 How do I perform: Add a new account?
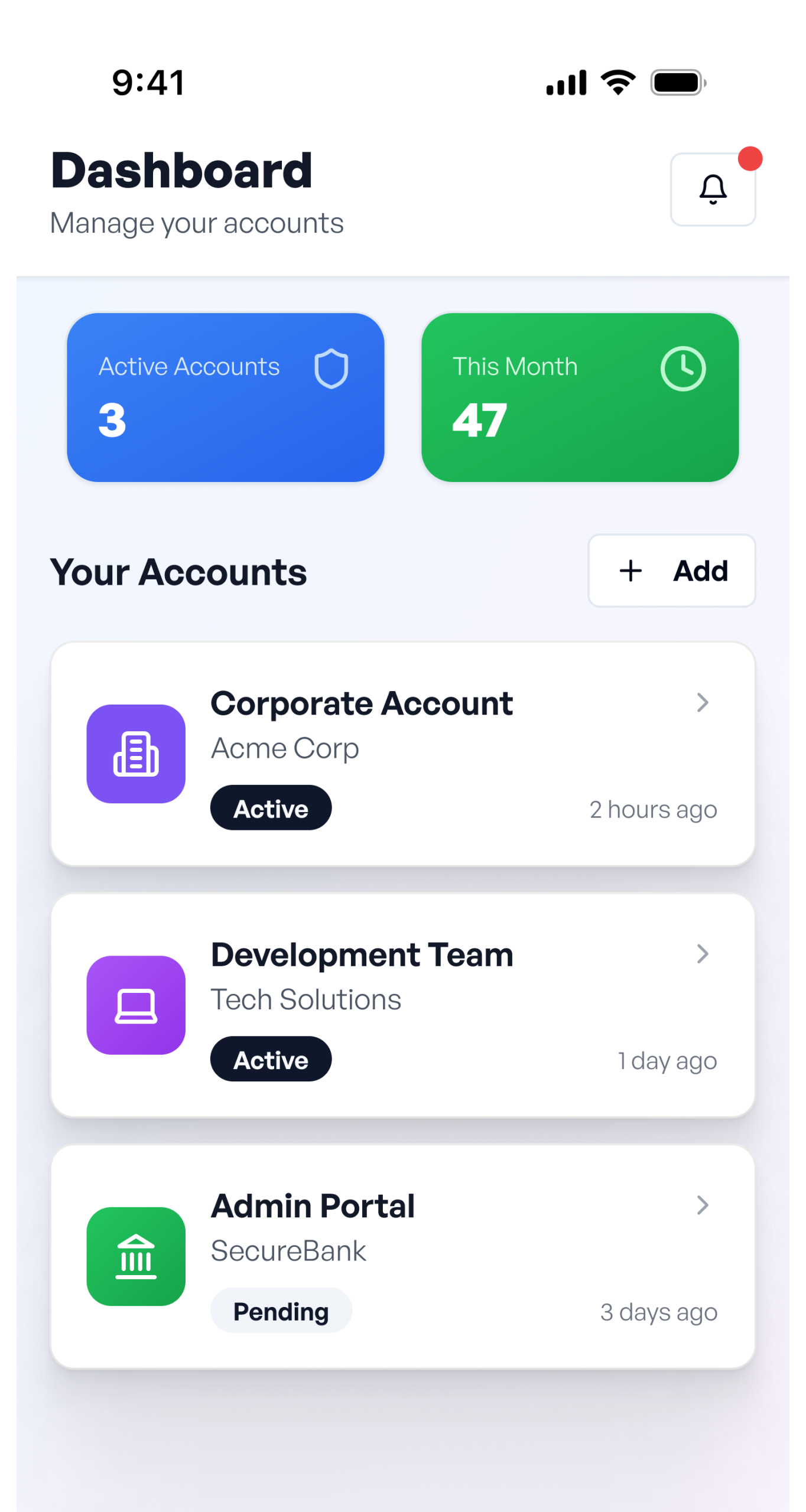click(671, 571)
